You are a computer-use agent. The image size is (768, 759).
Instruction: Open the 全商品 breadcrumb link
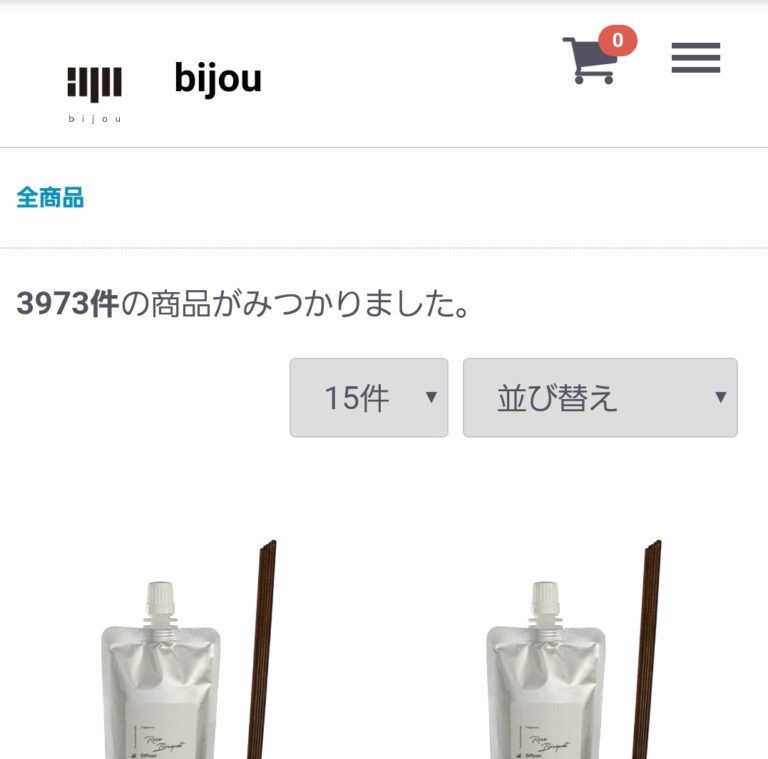click(x=50, y=197)
